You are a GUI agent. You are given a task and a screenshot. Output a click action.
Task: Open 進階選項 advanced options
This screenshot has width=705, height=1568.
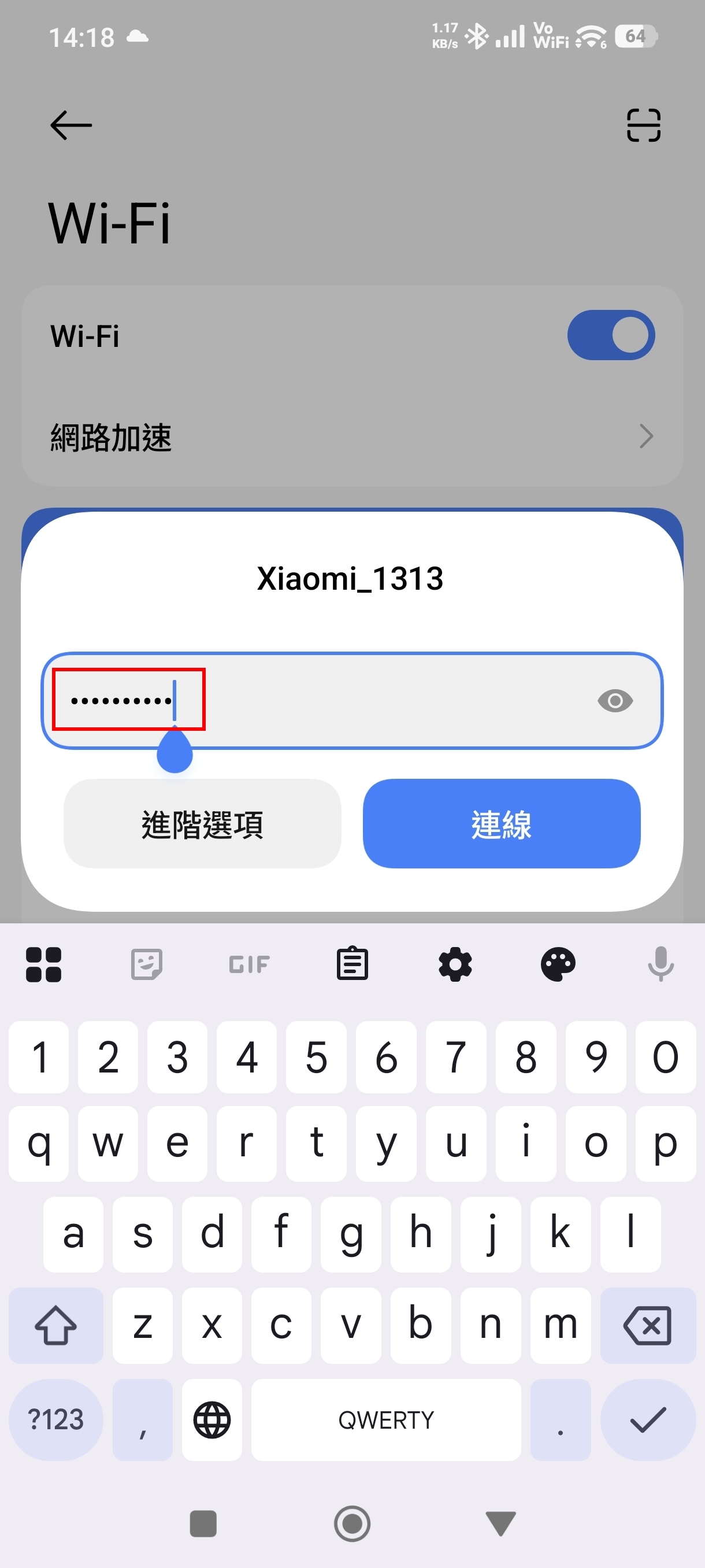[x=202, y=823]
